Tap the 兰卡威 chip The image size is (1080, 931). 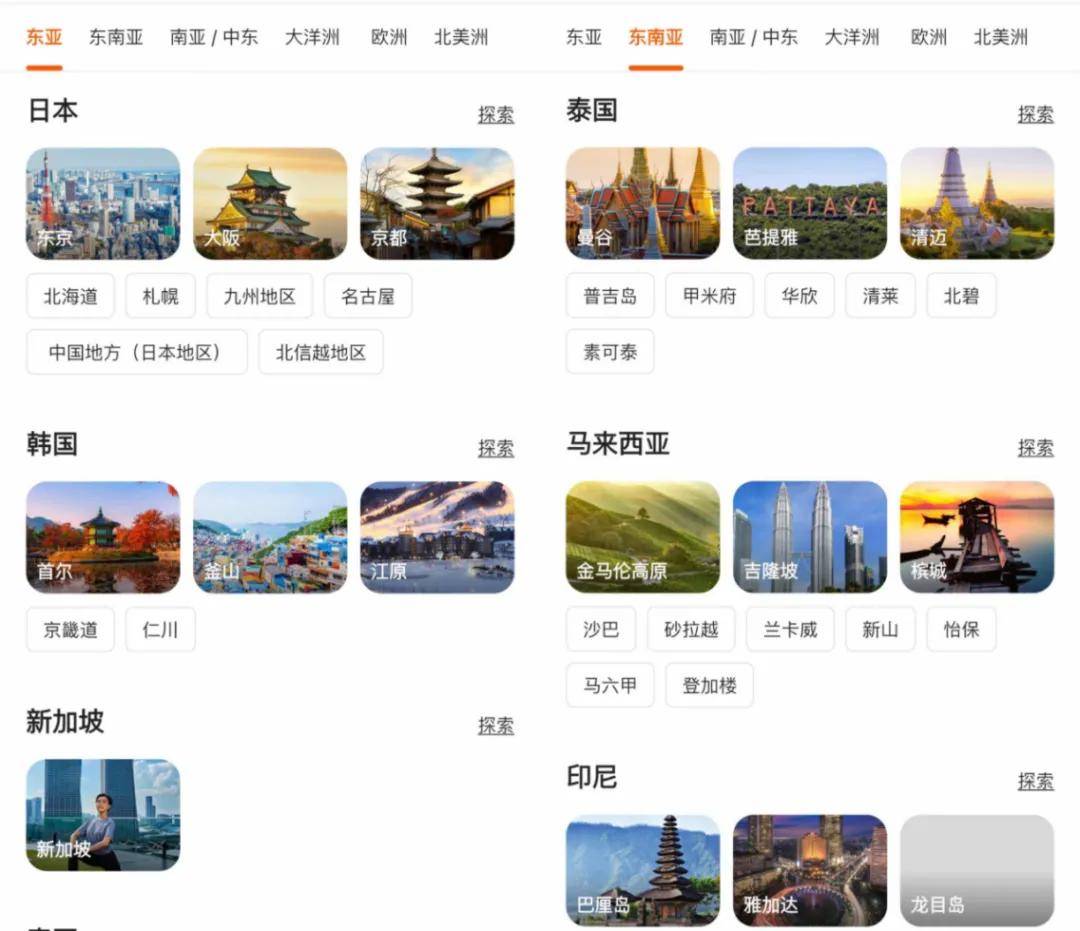coord(790,630)
